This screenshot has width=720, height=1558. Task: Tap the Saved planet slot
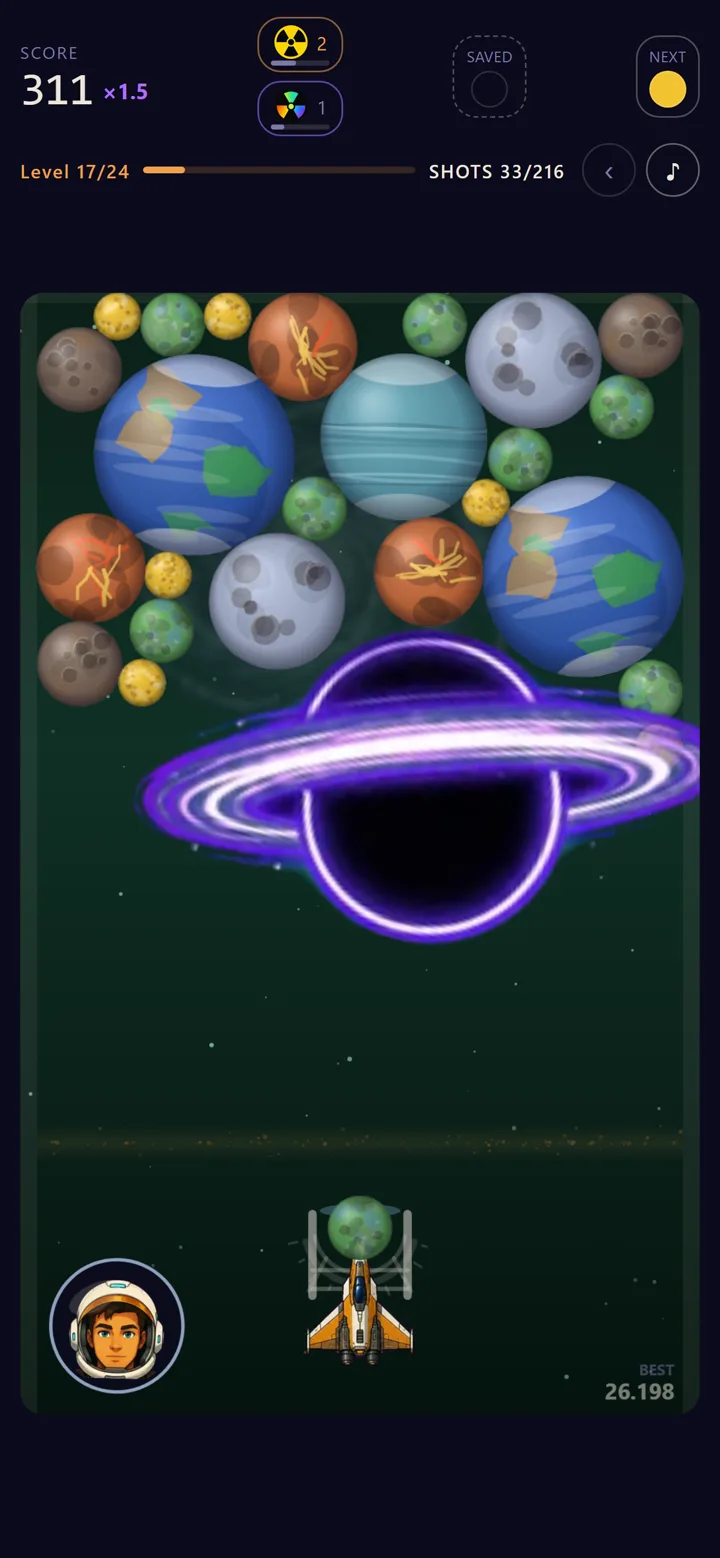[489, 77]
